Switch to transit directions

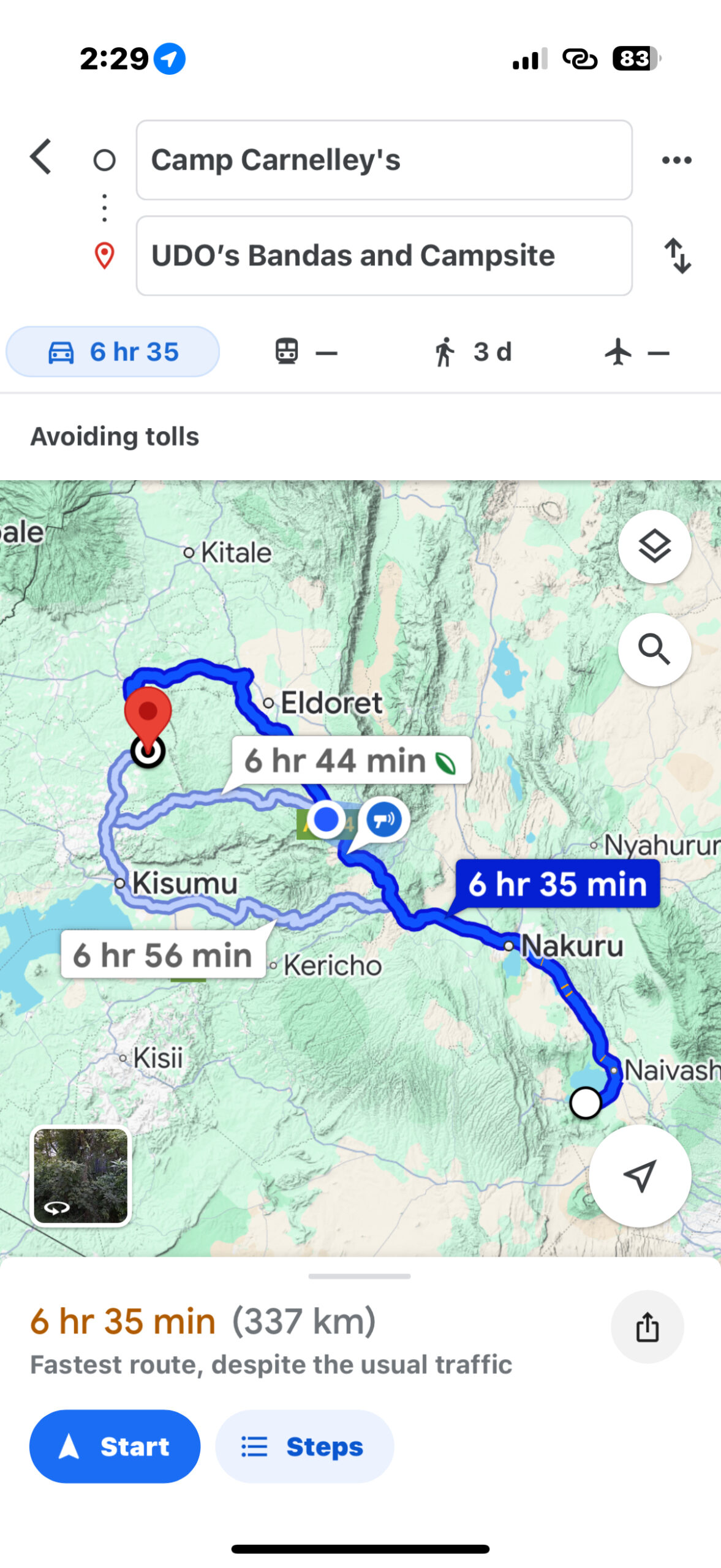point(306,352)
